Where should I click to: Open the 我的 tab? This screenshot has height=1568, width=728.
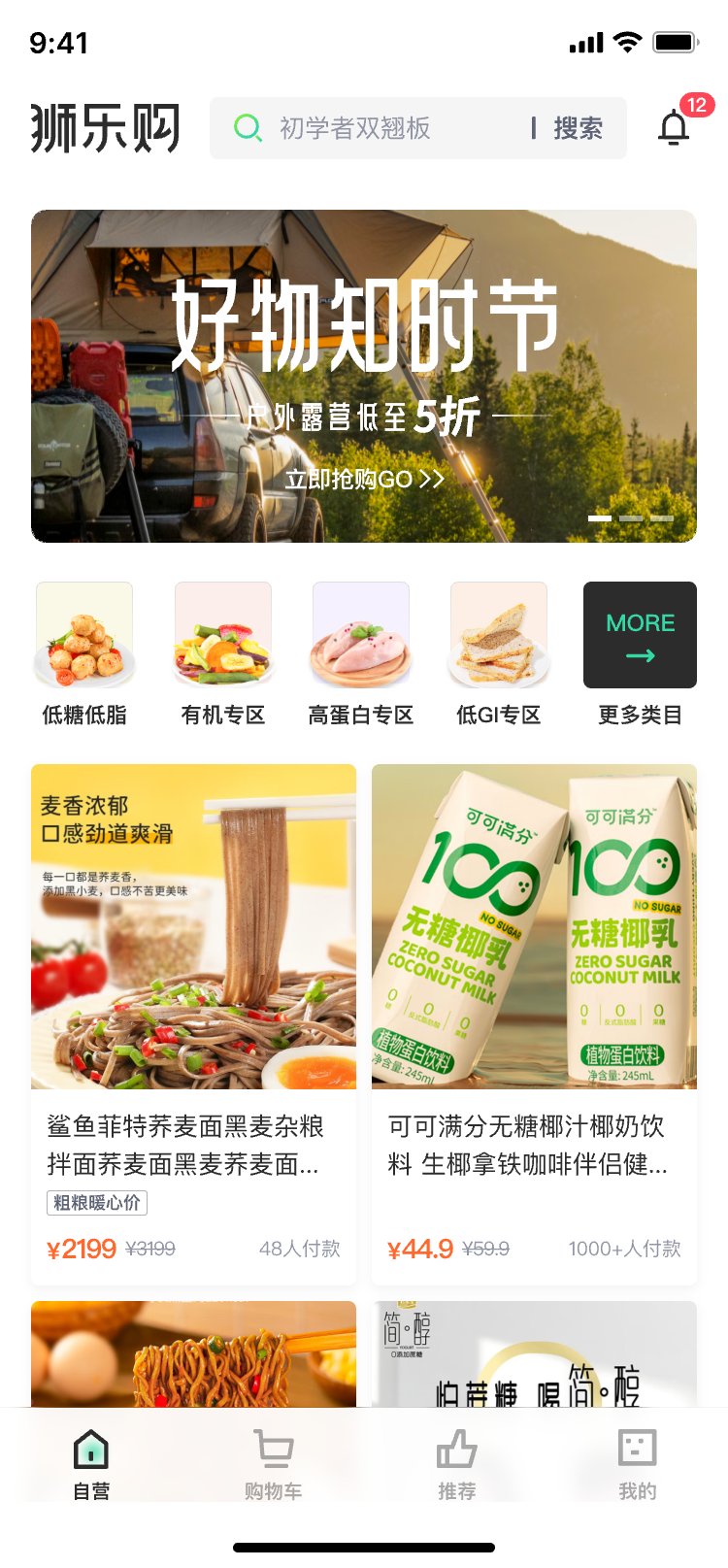638,1463
